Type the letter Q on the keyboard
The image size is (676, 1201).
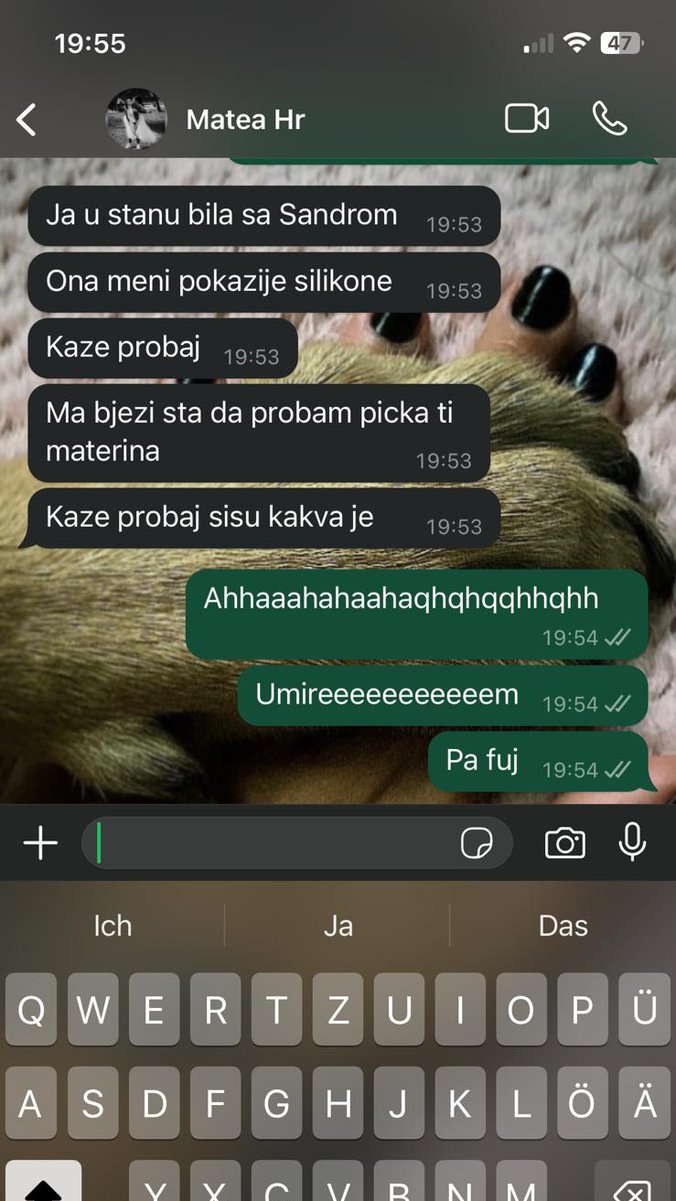coord(31,1011)
